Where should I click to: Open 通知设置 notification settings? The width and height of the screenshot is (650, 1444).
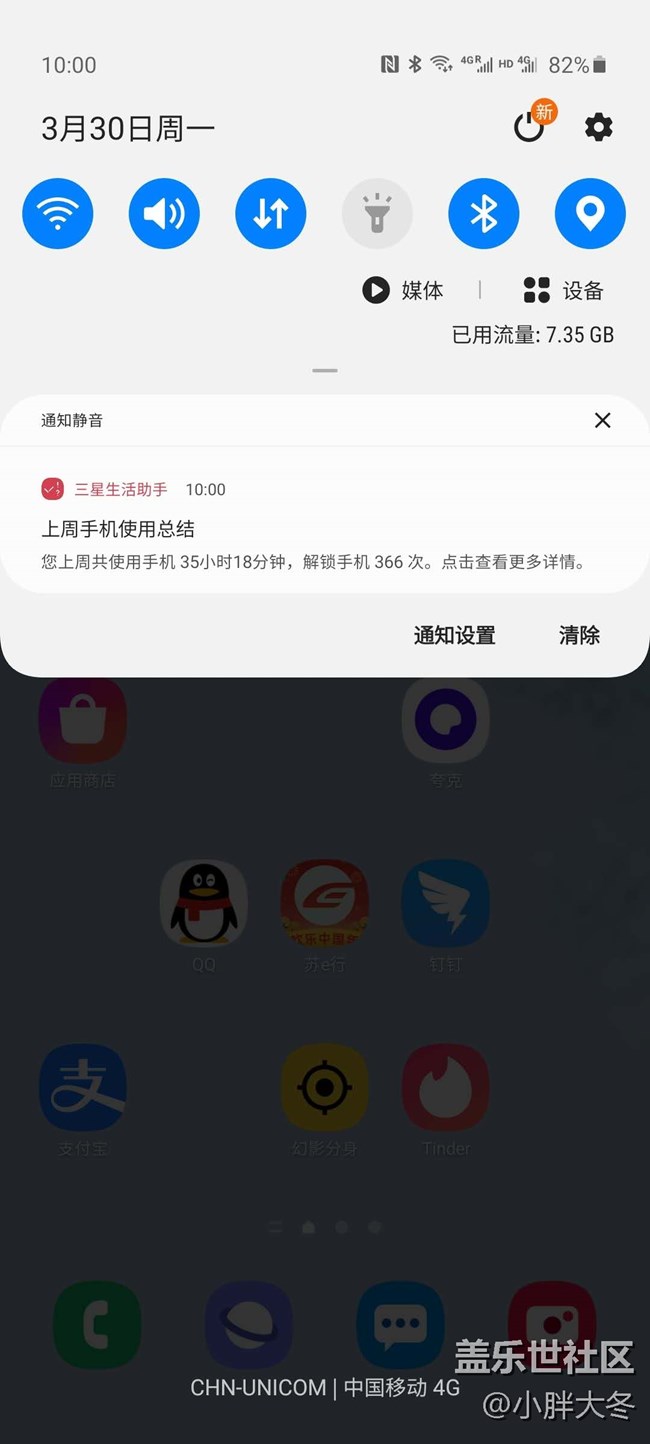coord(454,635)
